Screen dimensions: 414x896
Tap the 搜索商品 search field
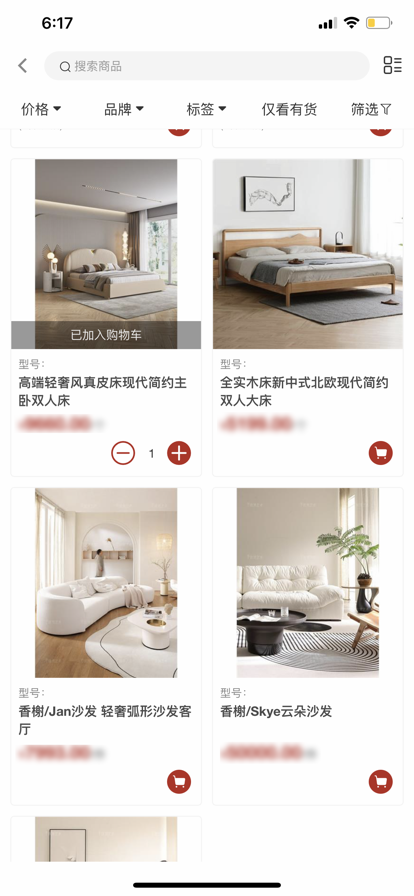[x=207, y=66]
